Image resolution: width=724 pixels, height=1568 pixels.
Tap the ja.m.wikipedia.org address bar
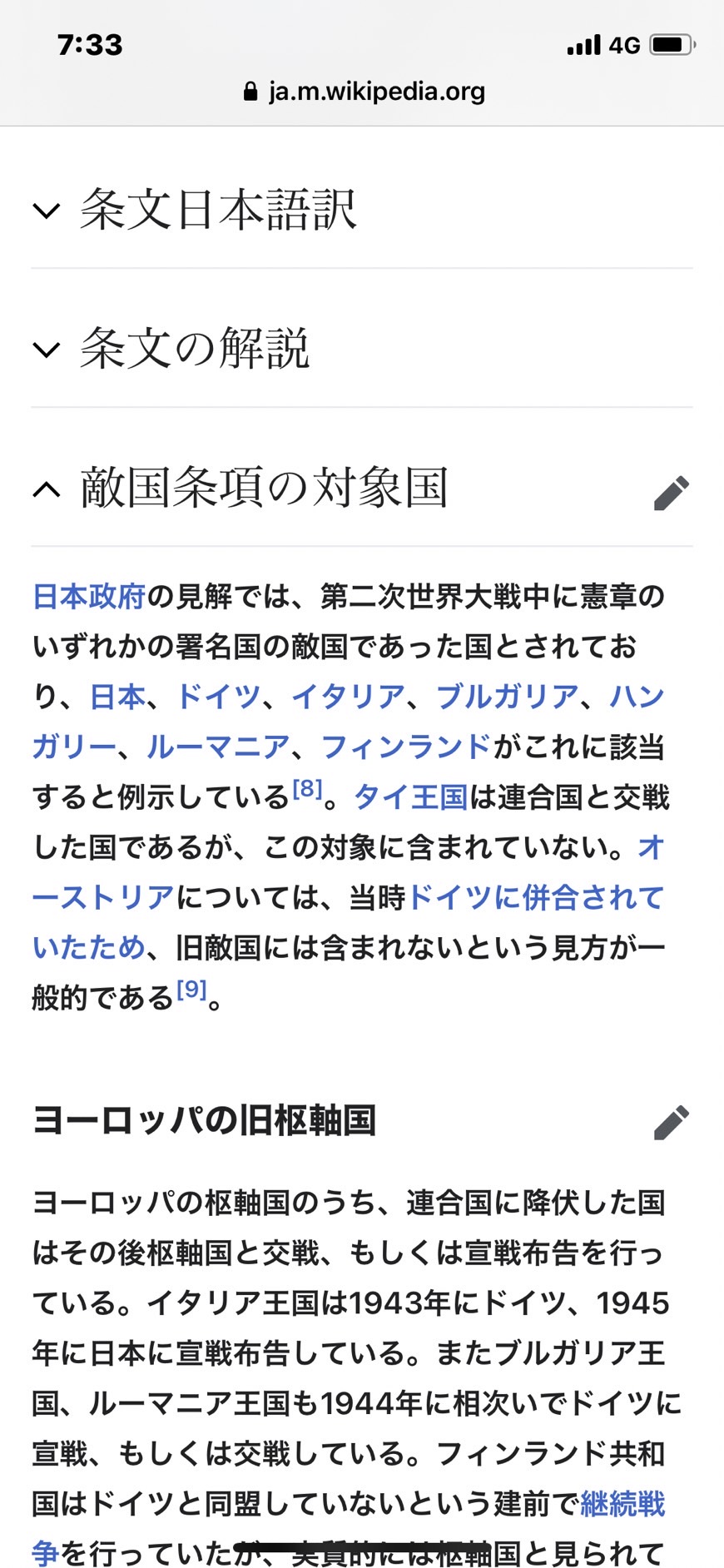pos(364,92)
